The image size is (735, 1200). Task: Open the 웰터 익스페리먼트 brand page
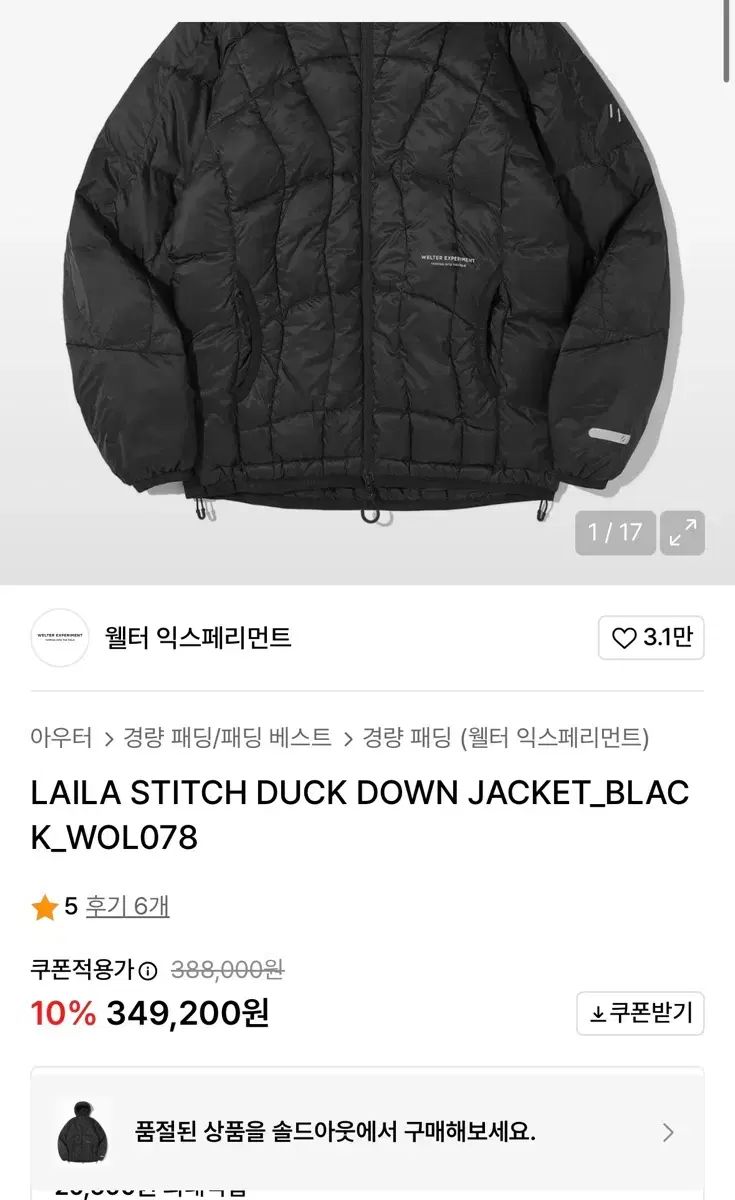pyautogui.click(x=197, y=637)
